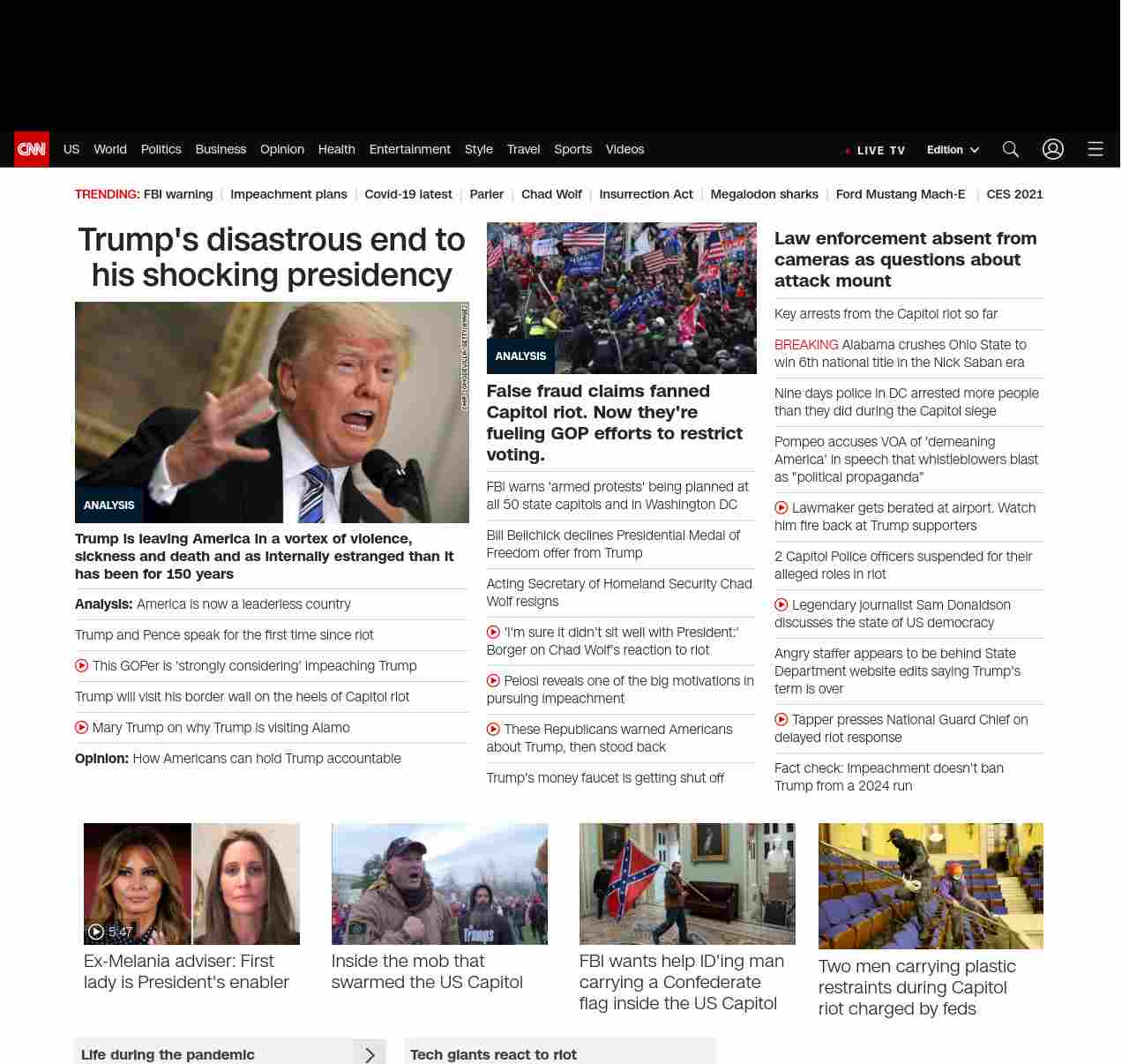The width and height of the screenshot is (1129, 1064).
Task: Open Inside the mob that swarmed Capitol
Action: point(427,971)
